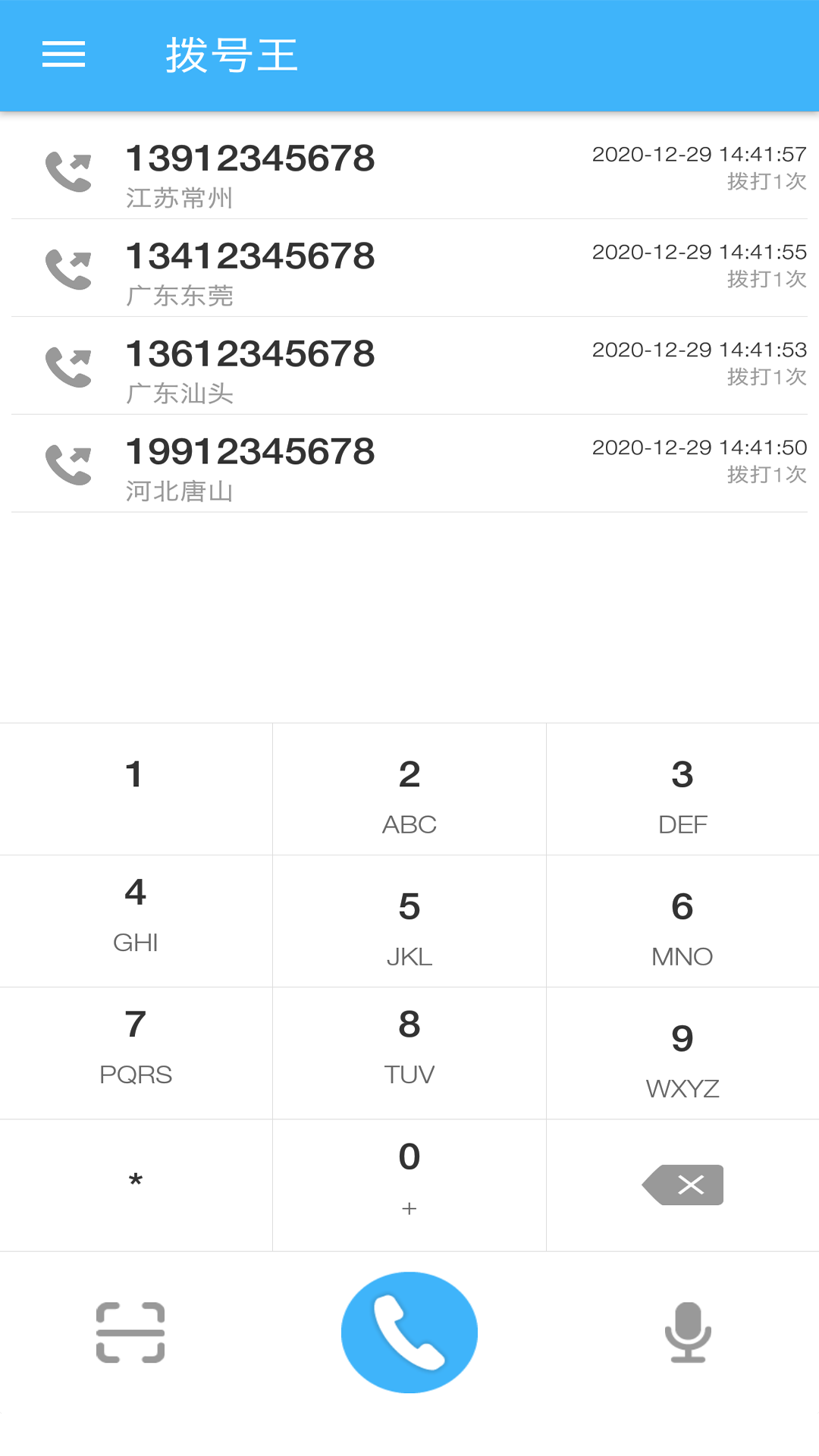The height and width of the screenshot is (1456, 819).
Task: Tap the asterisk key
Action: (135, 1185)
